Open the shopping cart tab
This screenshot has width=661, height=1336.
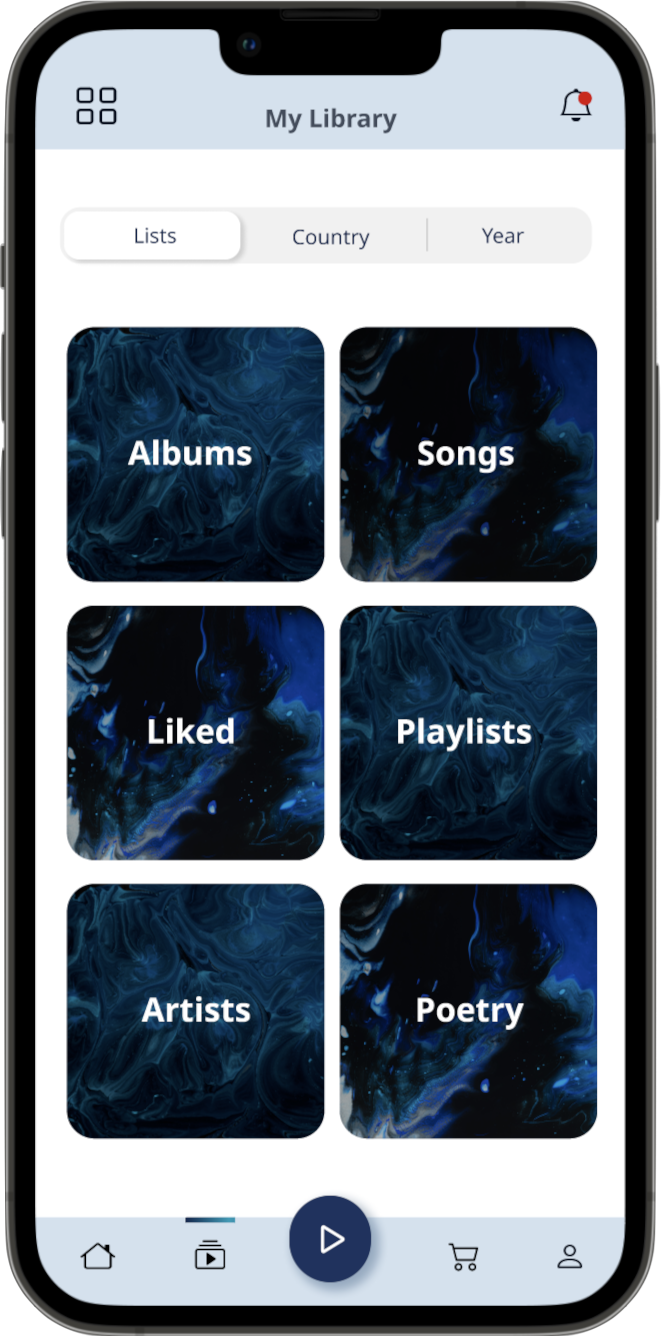pos(463,1257)
